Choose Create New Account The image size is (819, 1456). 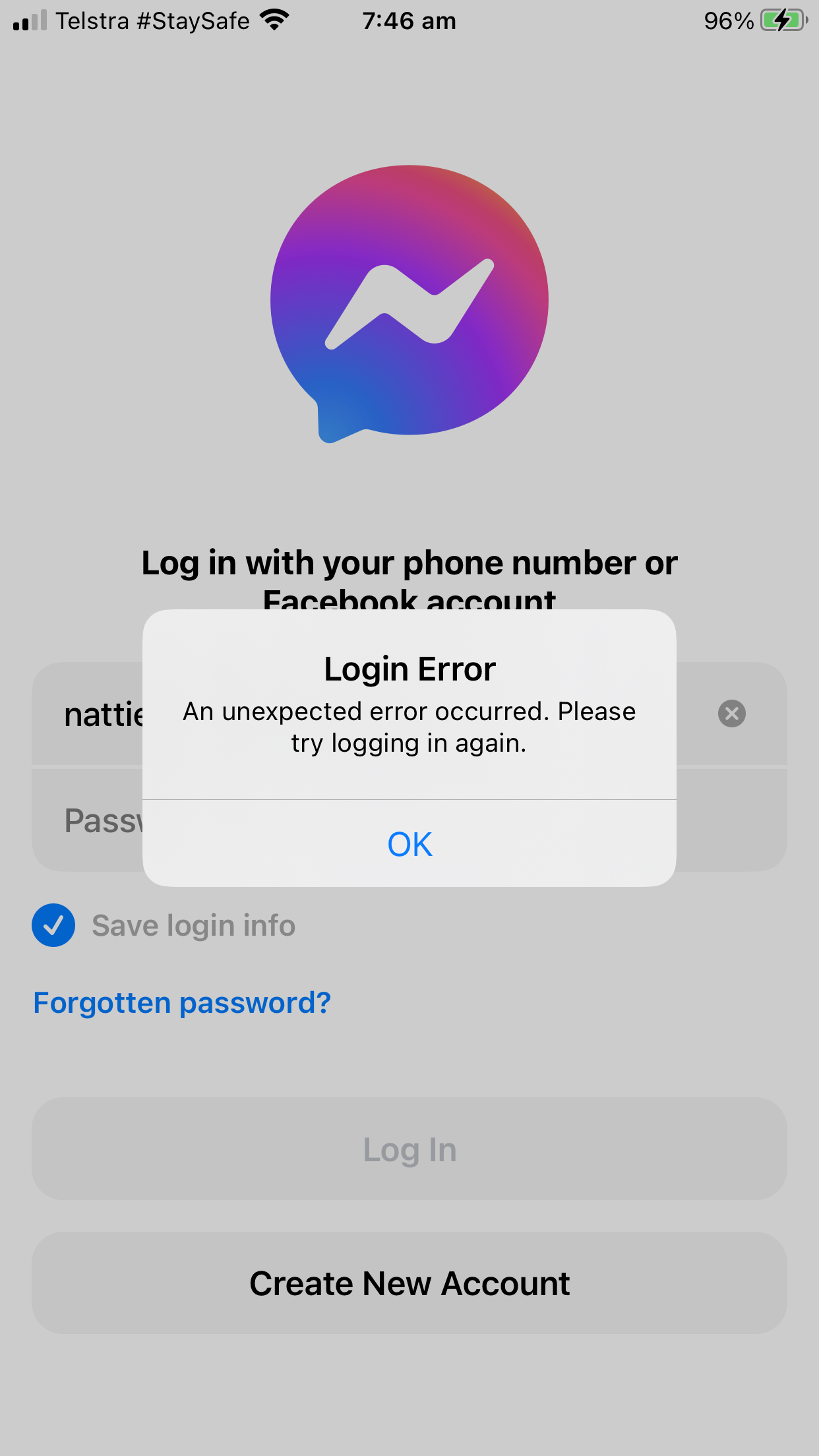409,1283
